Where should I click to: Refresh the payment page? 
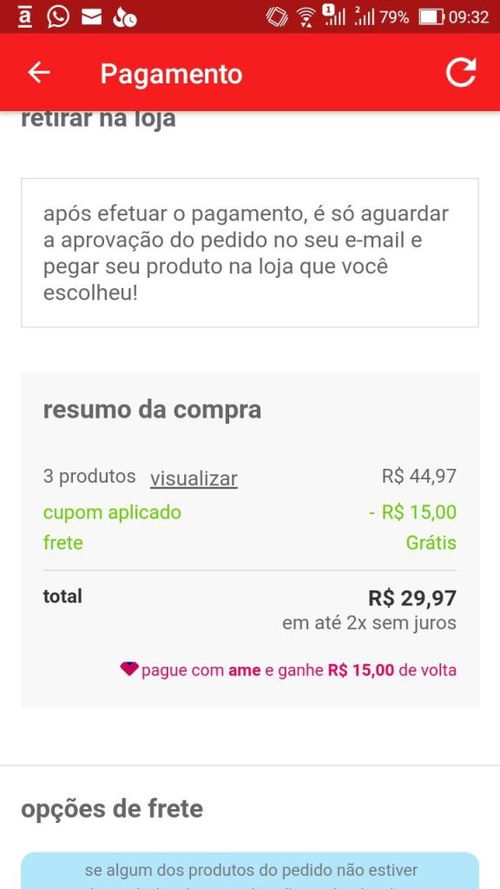(460, 73)
